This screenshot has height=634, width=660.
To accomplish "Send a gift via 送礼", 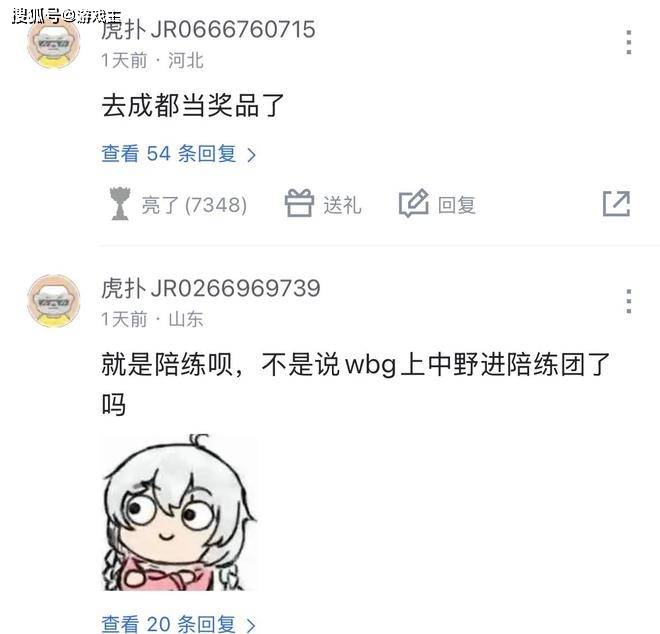I will 322,204.
